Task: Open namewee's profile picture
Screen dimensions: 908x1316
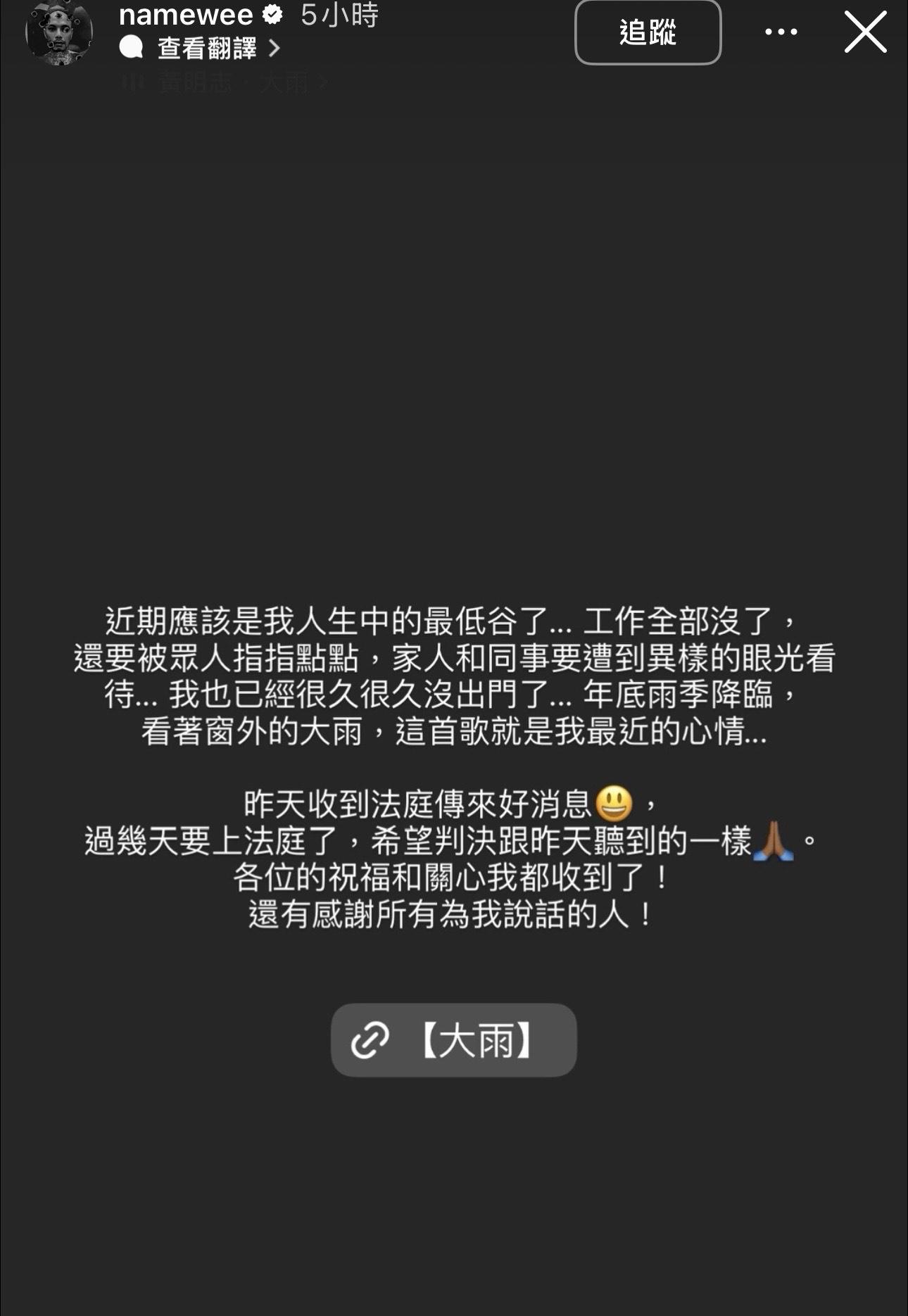Action: click(59, 32)
